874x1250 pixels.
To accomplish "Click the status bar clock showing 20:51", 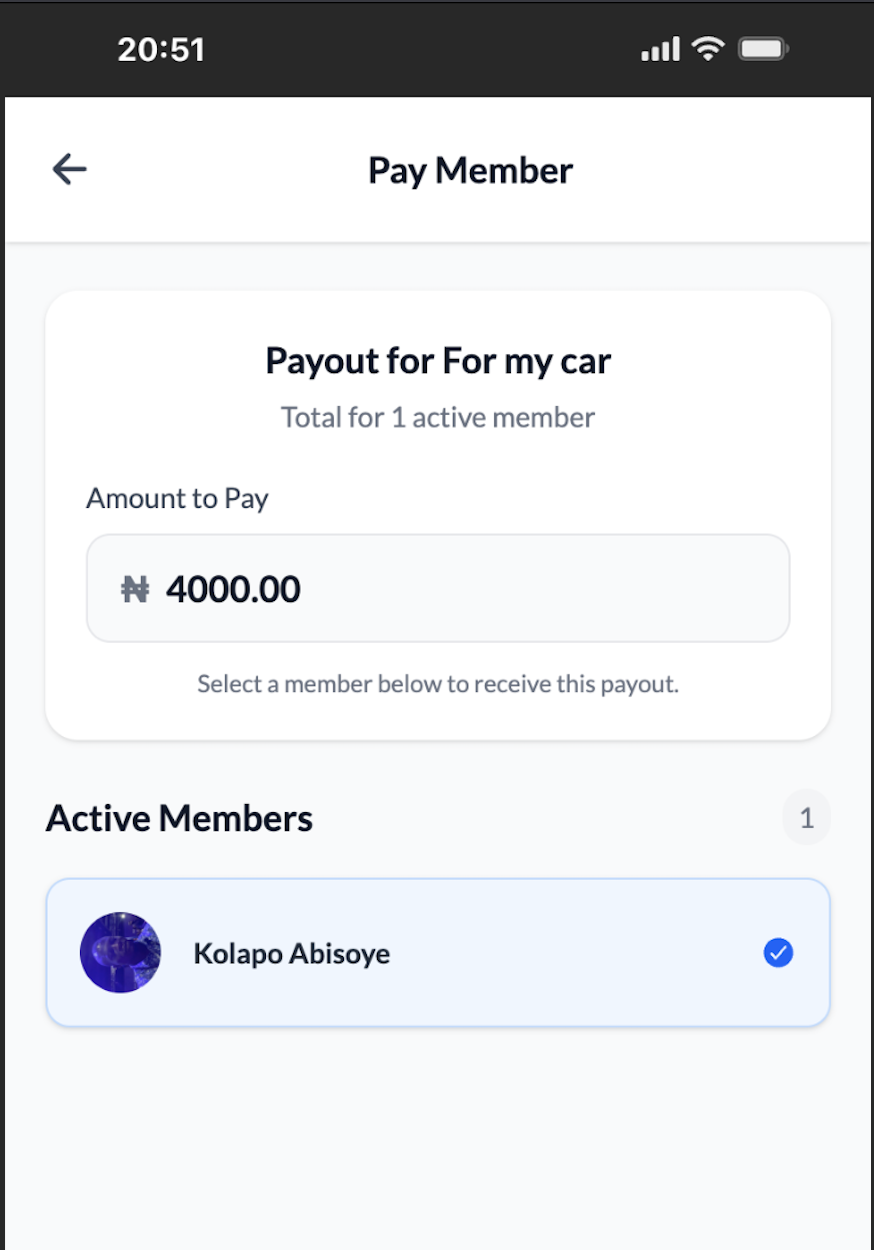I will (161, 48).
